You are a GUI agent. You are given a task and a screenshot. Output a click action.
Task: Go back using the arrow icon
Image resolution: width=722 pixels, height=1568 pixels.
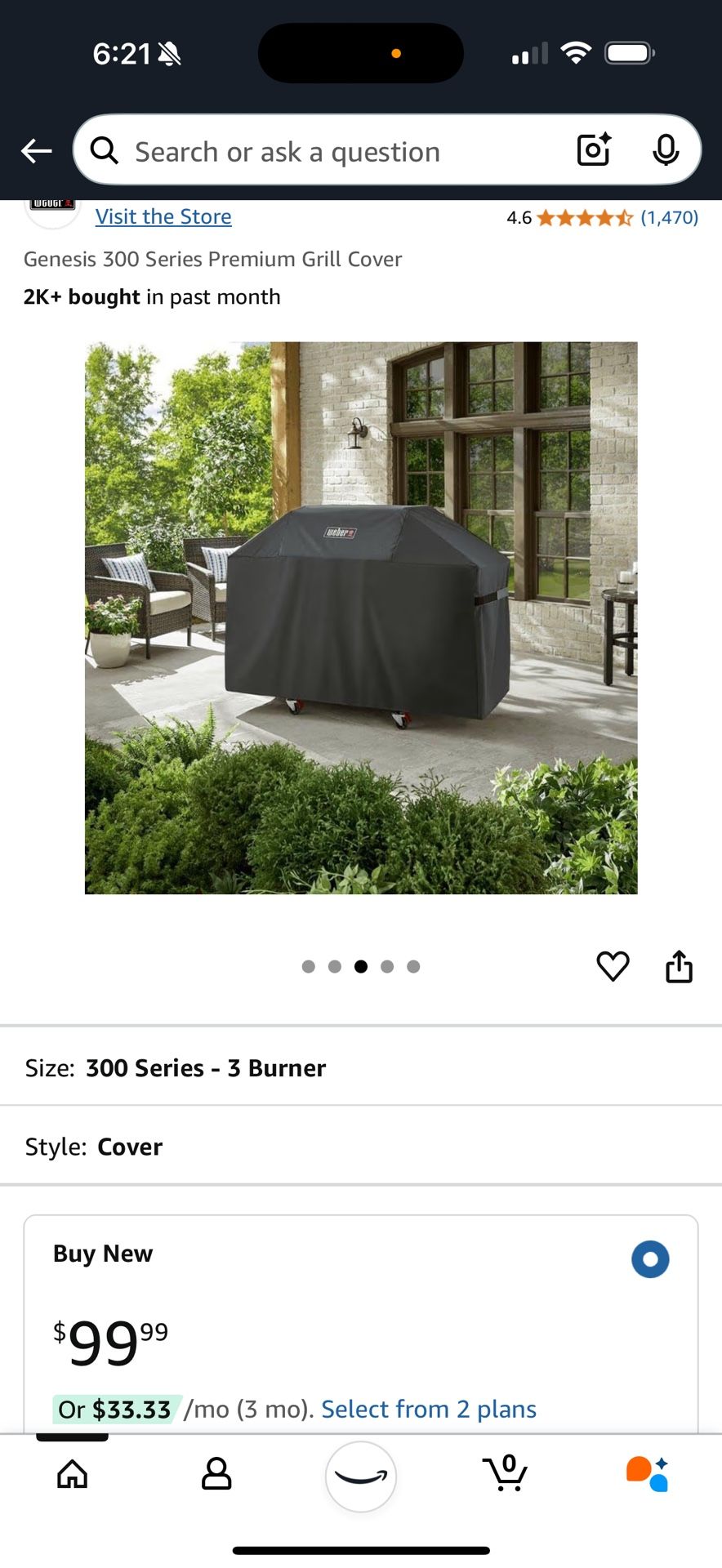37,151
